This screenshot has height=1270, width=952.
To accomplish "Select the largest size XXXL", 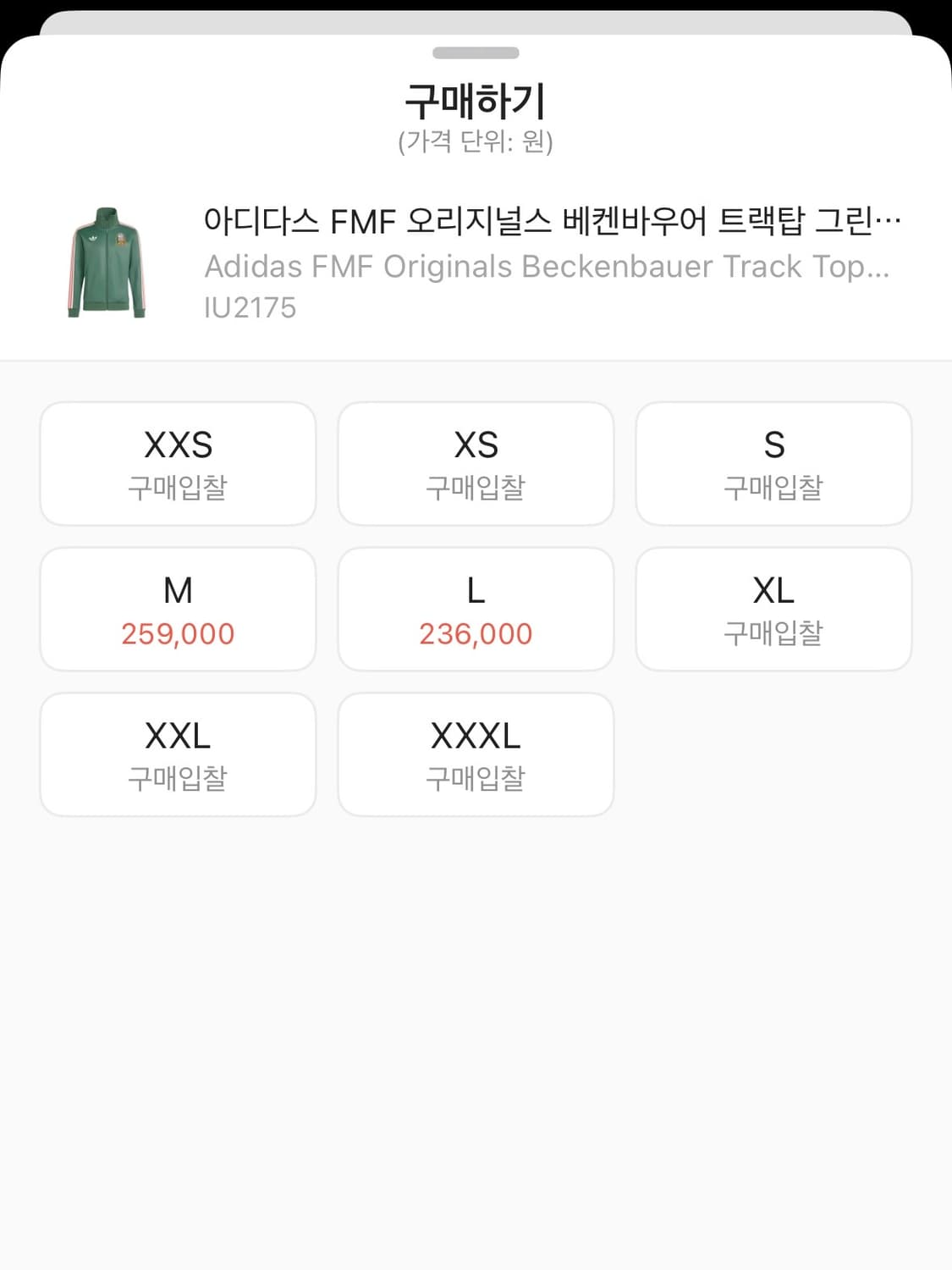I will (476, 754).
